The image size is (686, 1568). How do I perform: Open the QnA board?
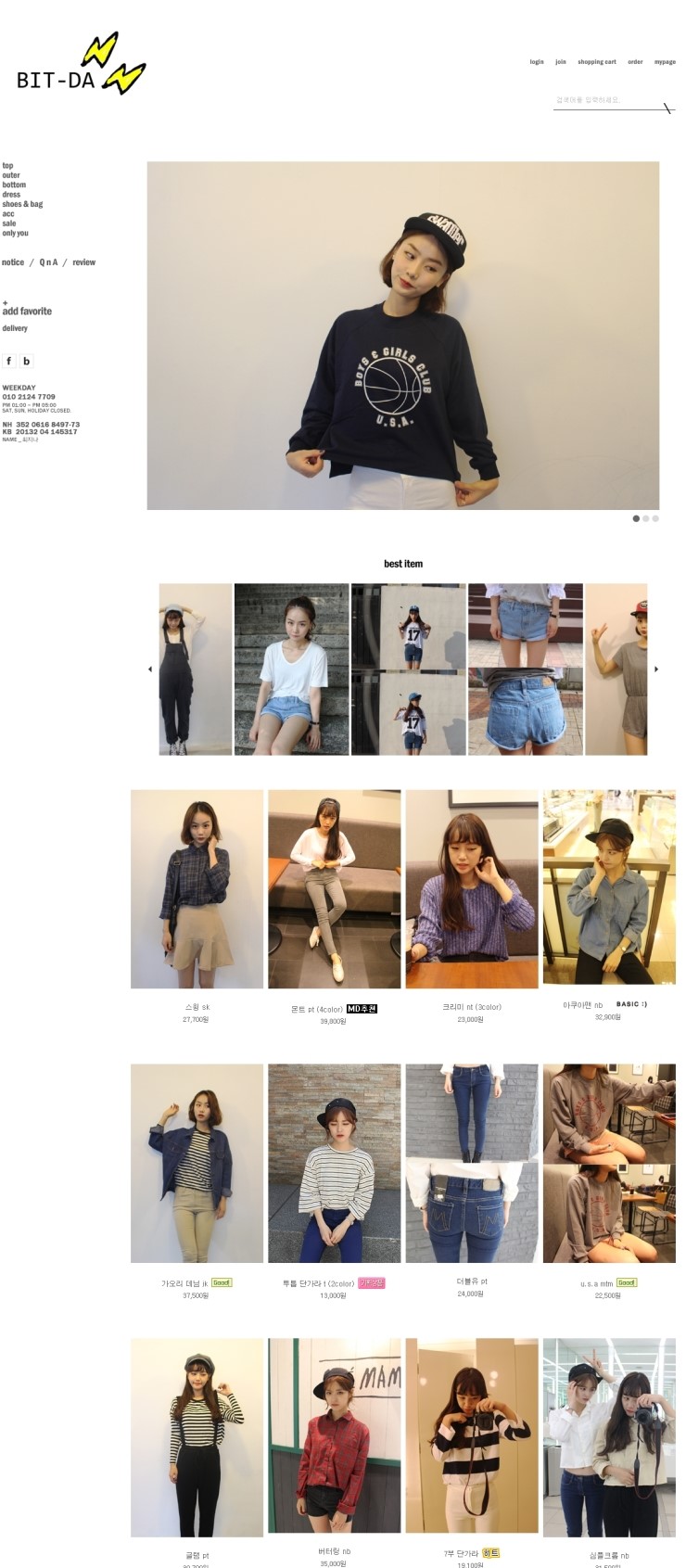[x=48, y=262]
